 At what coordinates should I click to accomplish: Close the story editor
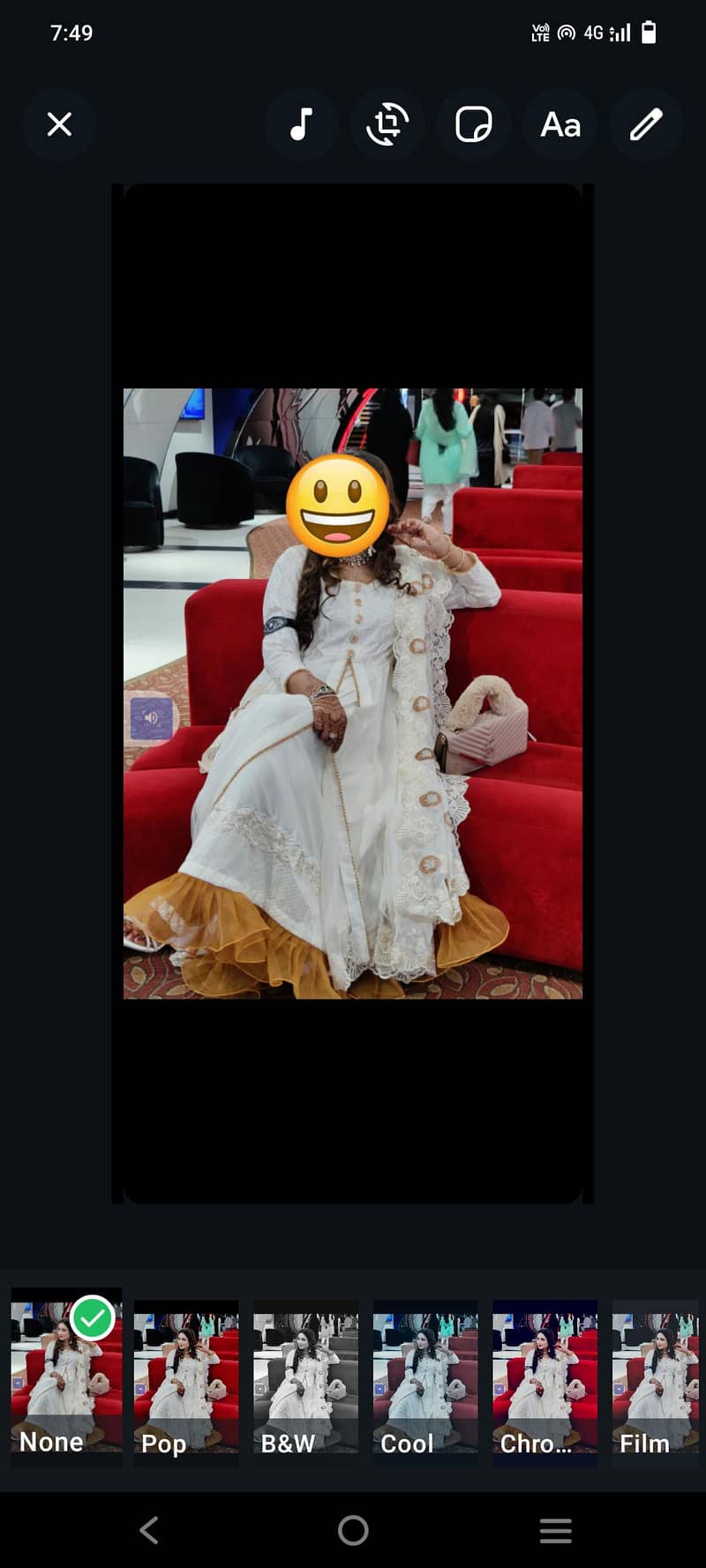pyautogui.click(x=59, y=124)
